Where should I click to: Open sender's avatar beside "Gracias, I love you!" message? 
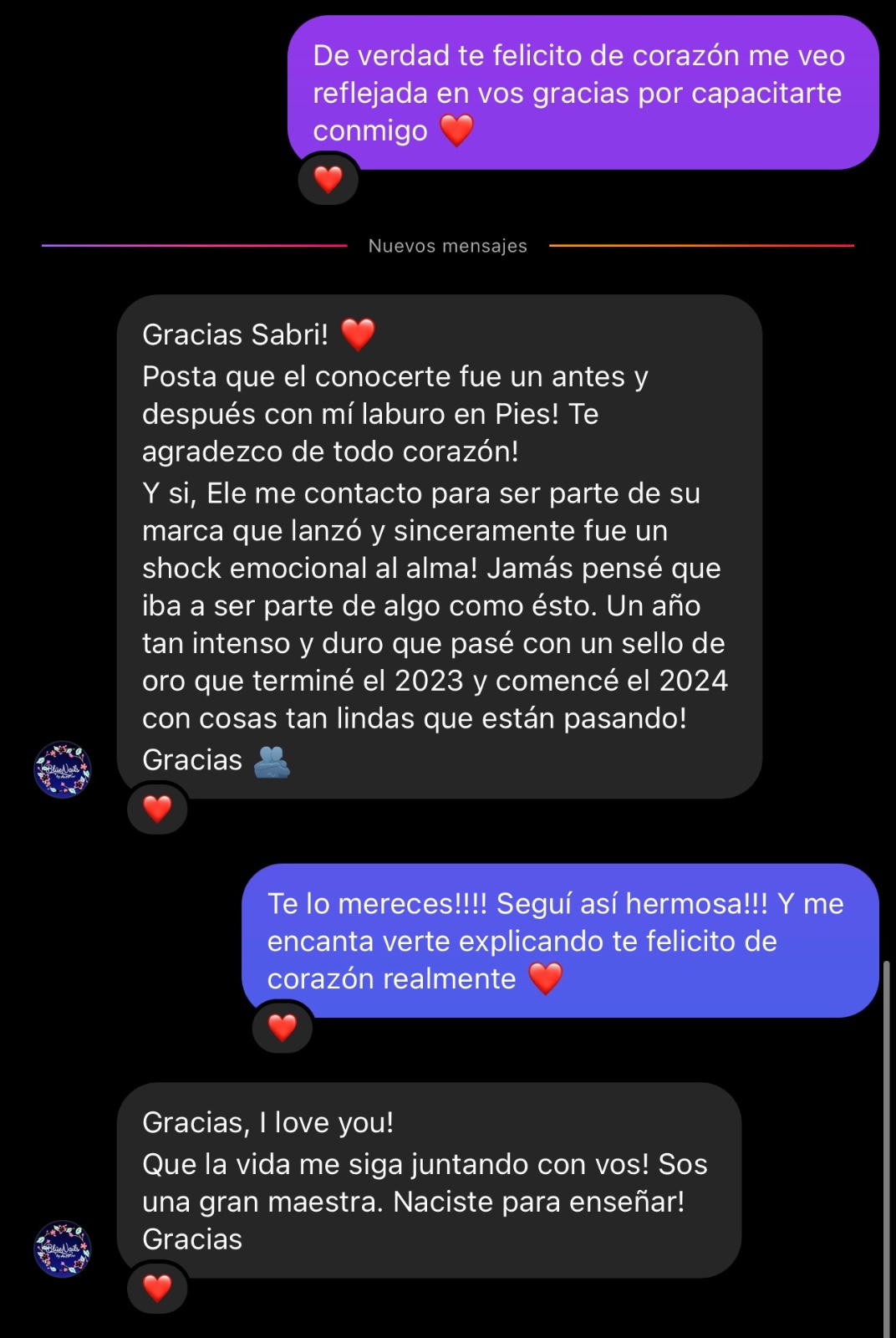(63, 1249)
